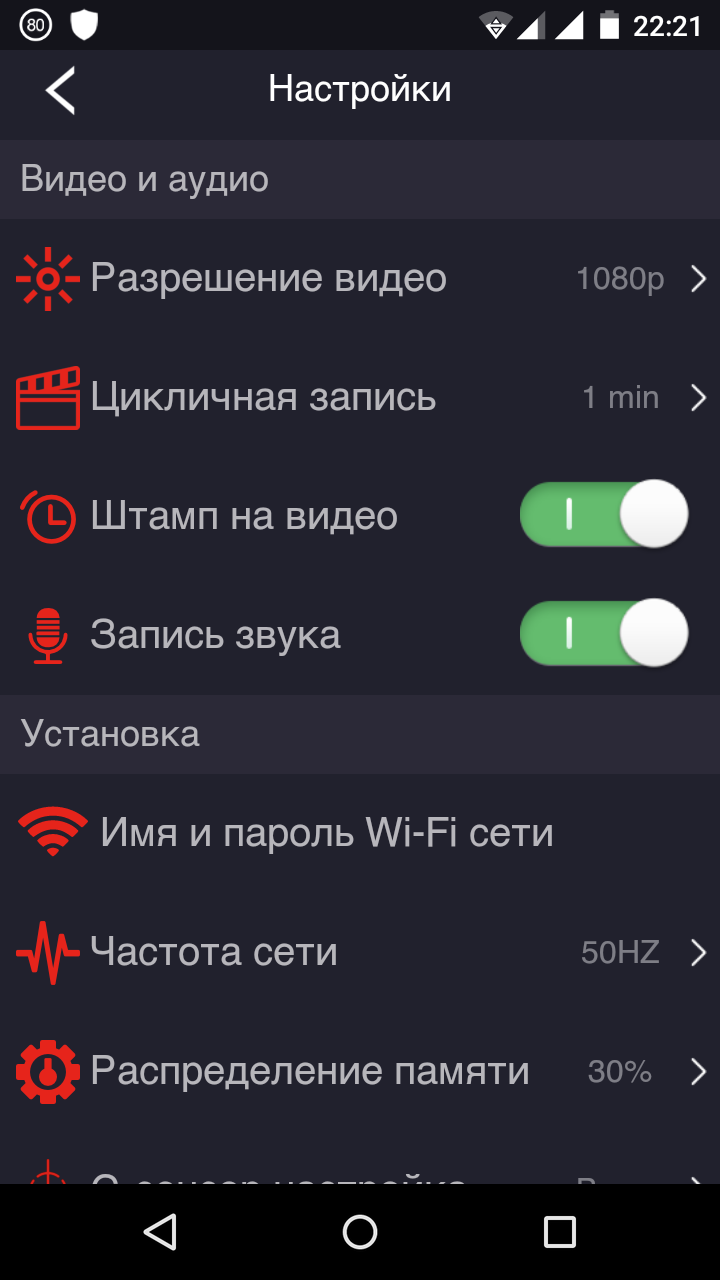Open Цикличная запись setting
This screenshot has height=1280, width=720.
360,398
